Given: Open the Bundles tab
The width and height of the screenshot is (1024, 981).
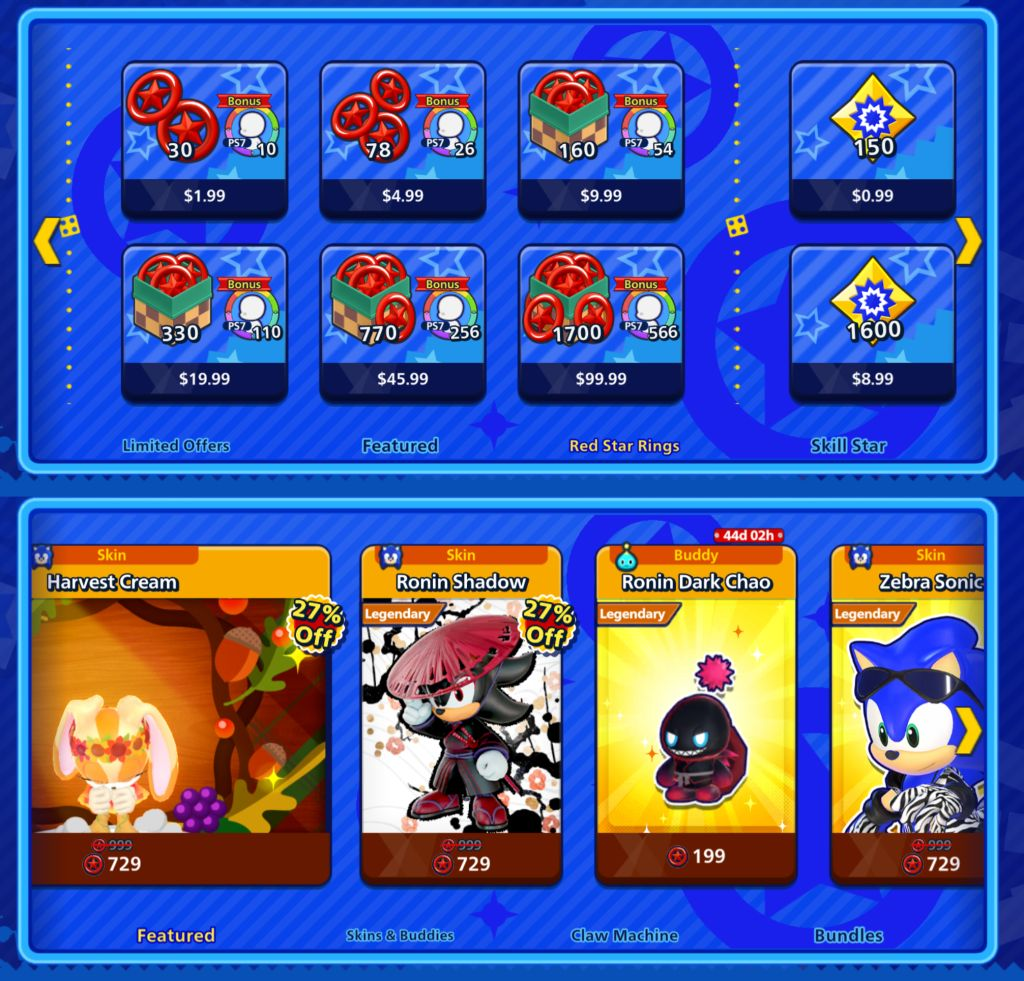Looking at the screenshot, I should [x=848, y=935].
